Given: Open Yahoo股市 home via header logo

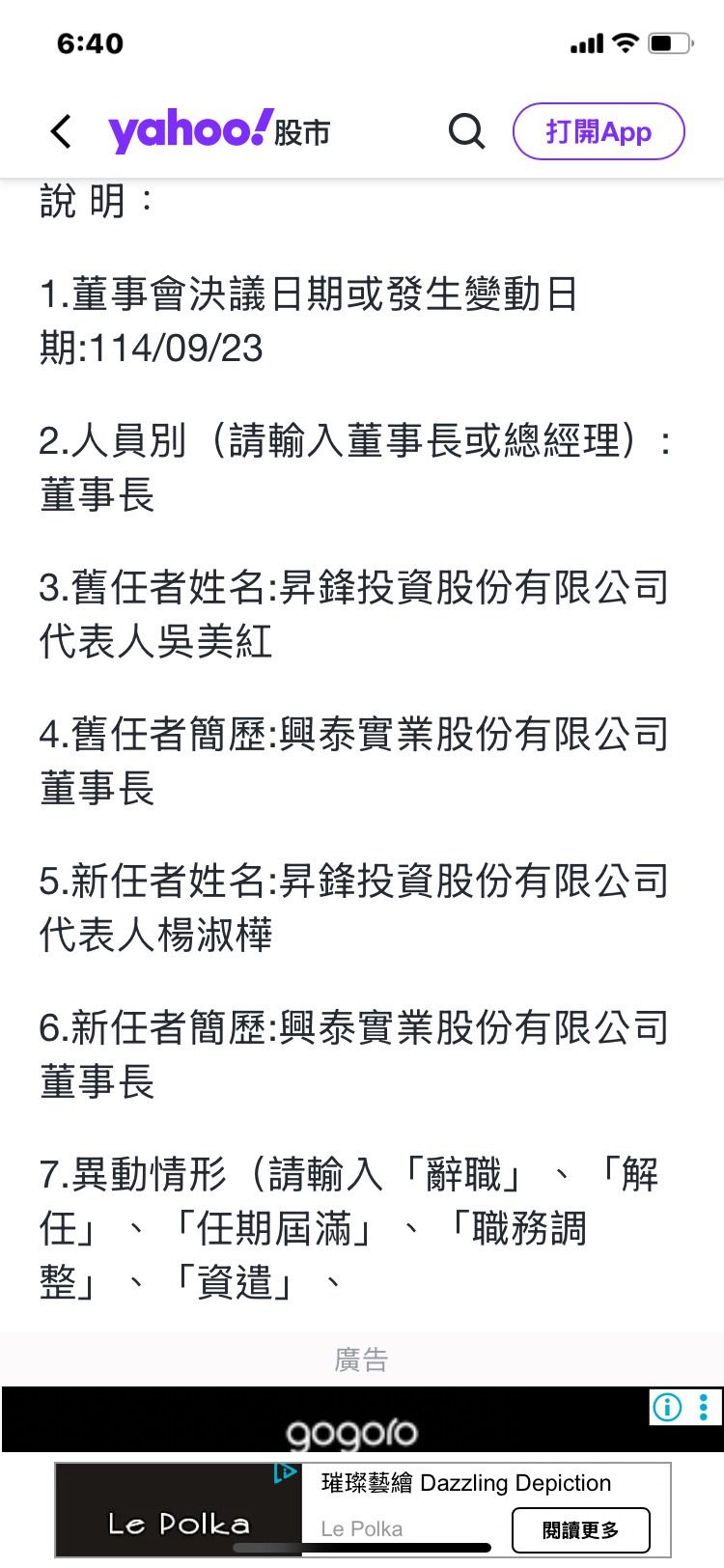Looking at the screenshot, I should click(x=219, y=131).
